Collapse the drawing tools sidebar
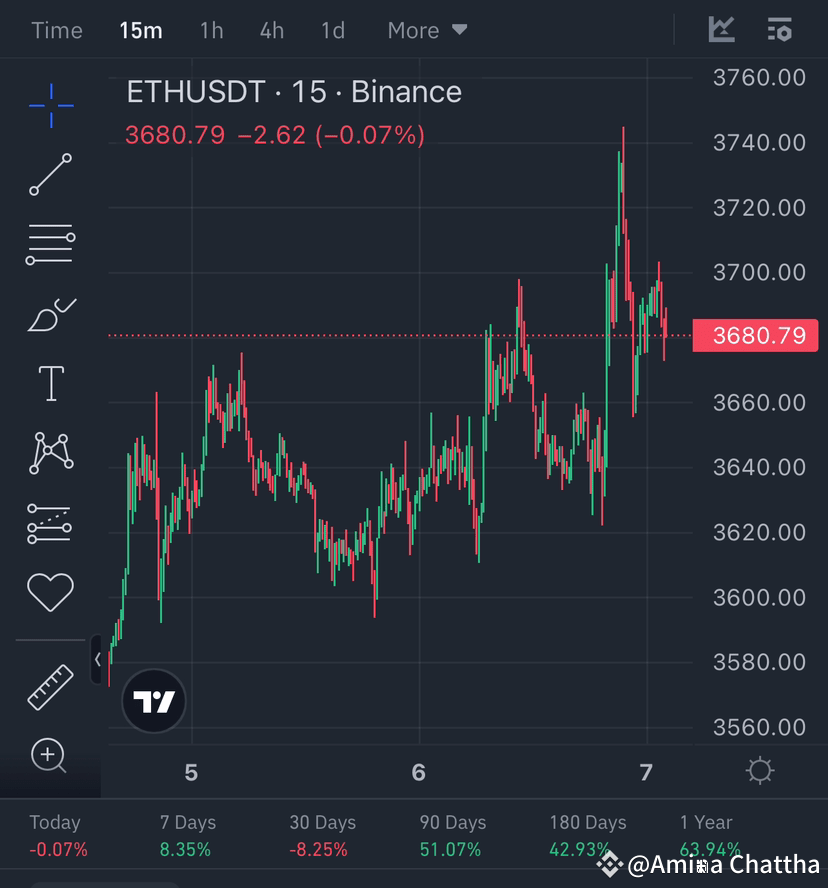828x888 pixels. click(x=98, y=660)
